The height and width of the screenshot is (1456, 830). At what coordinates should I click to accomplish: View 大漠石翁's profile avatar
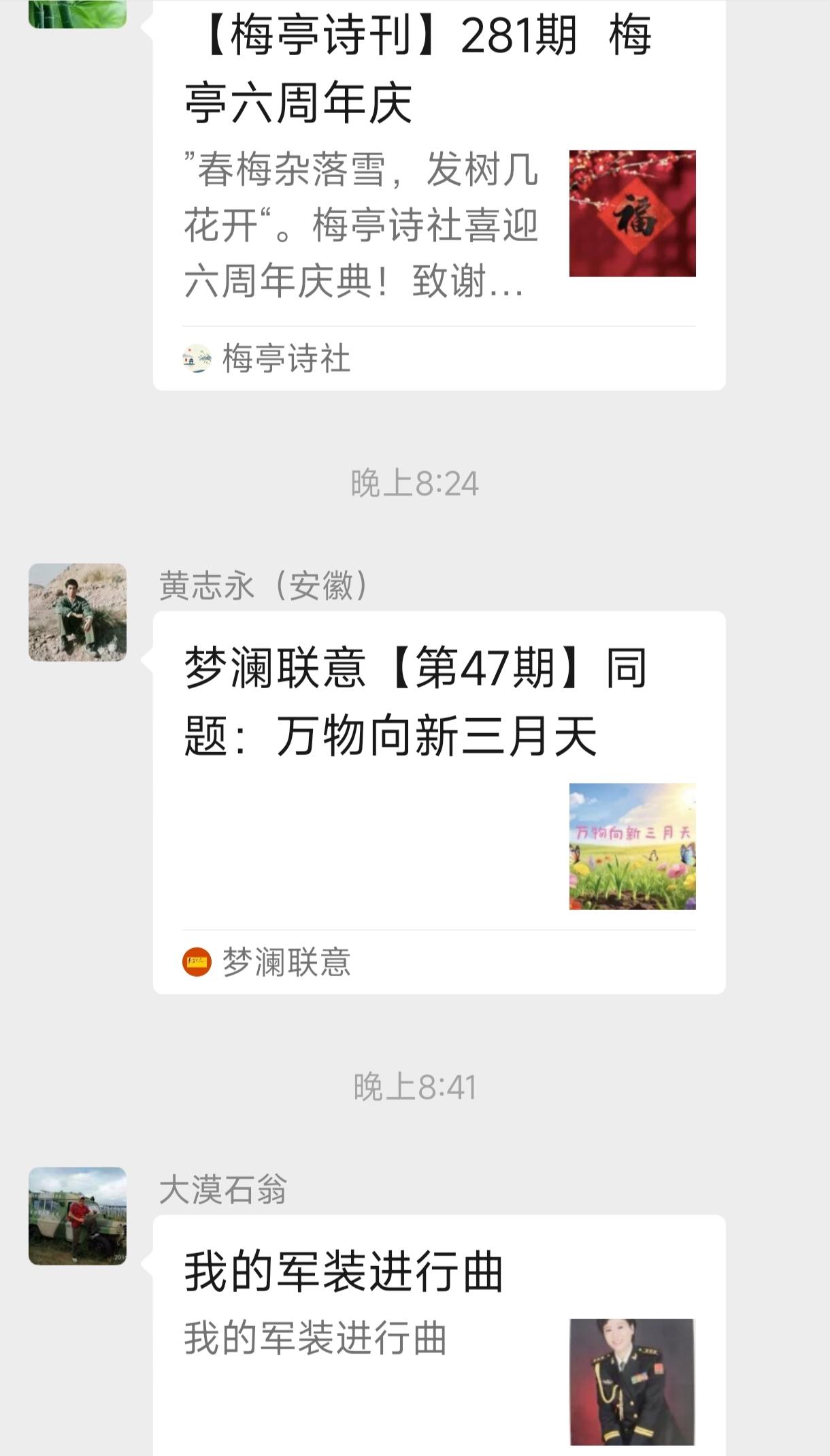pos(78,1216)
